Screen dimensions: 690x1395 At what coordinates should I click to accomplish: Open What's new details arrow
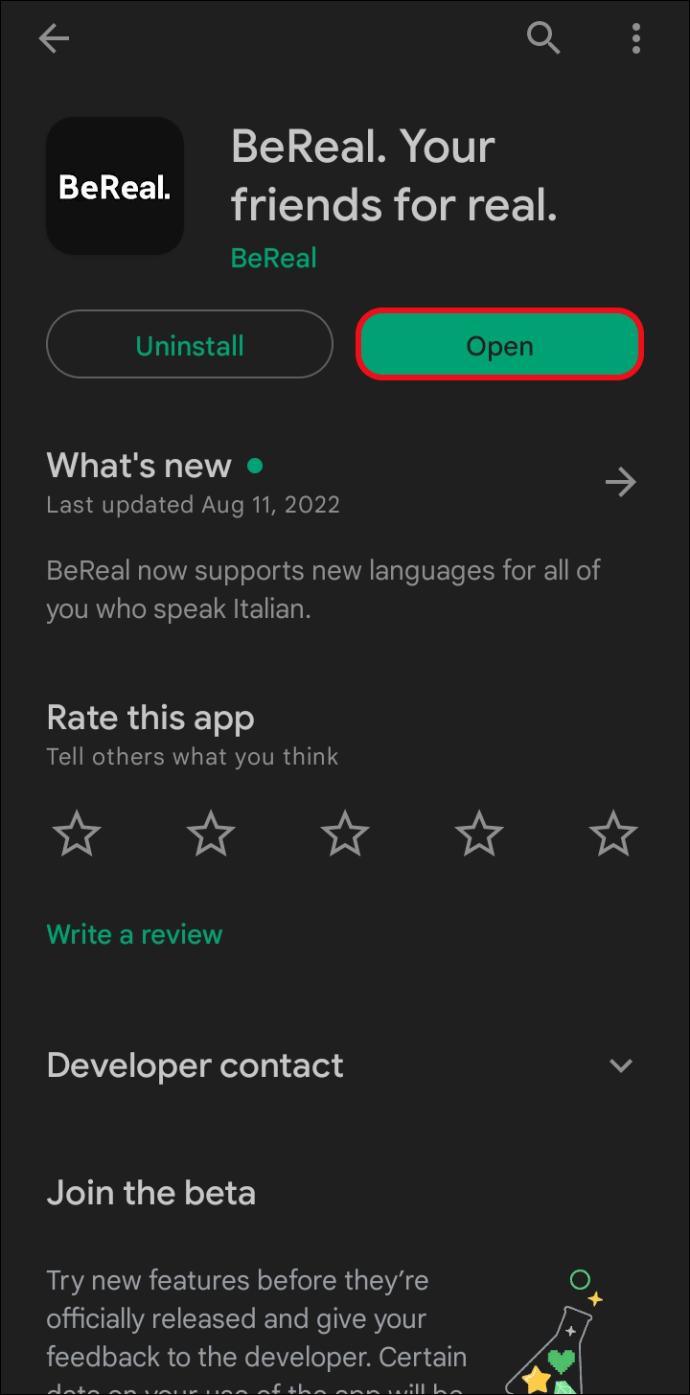(620, 483)
